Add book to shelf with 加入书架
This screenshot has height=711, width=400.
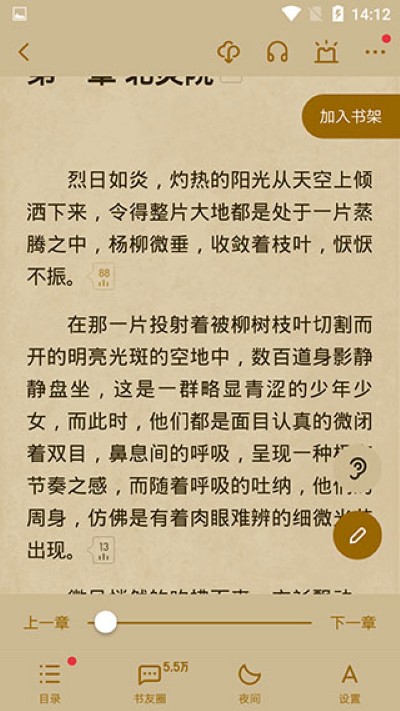click(x=351, y=117)
